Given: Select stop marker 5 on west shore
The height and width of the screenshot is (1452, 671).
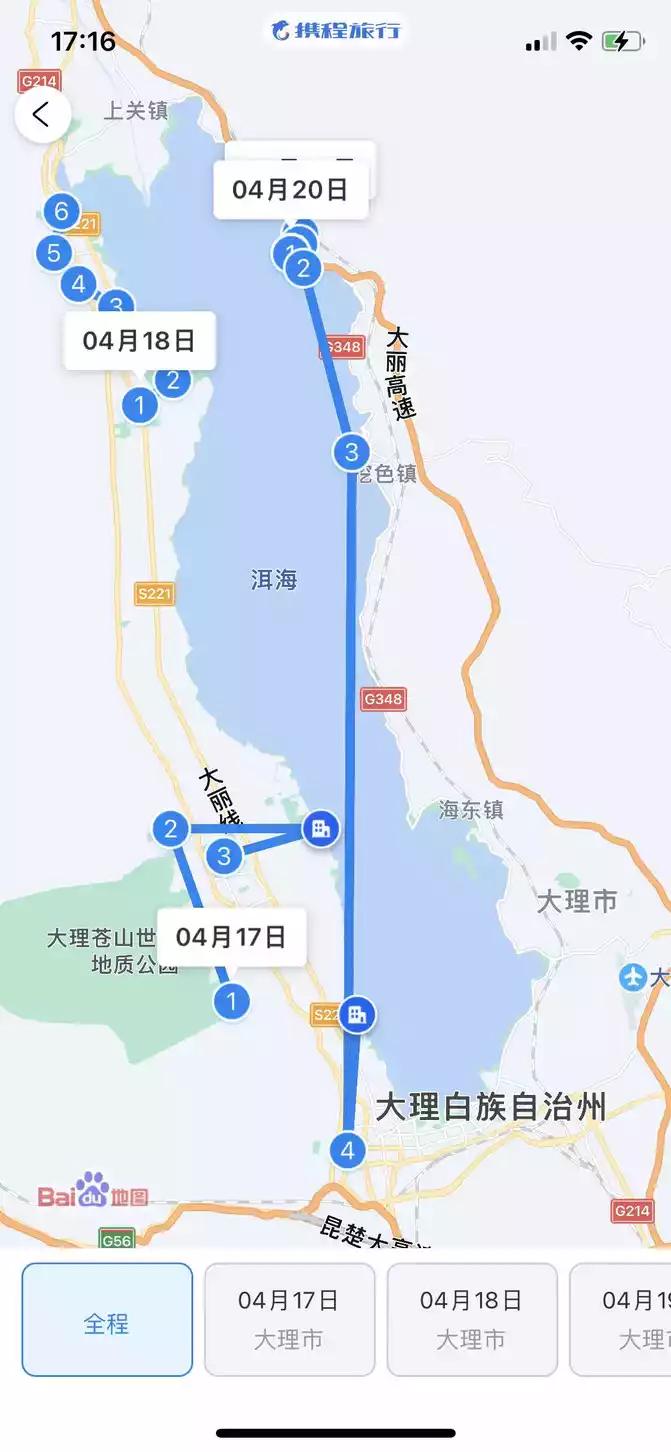Looking at the screenshot, I should 54,253.
